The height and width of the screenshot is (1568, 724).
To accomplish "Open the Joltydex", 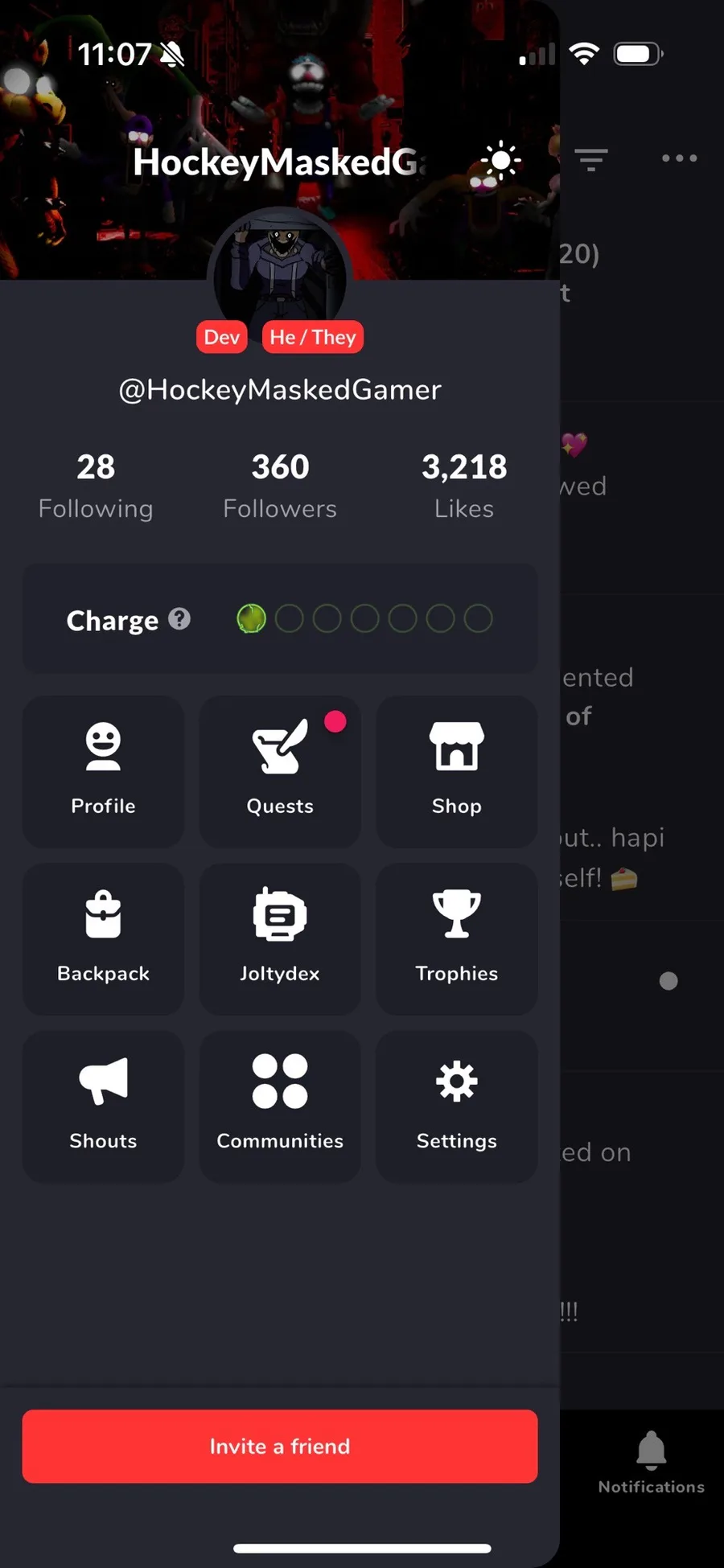I will (280, 938).
